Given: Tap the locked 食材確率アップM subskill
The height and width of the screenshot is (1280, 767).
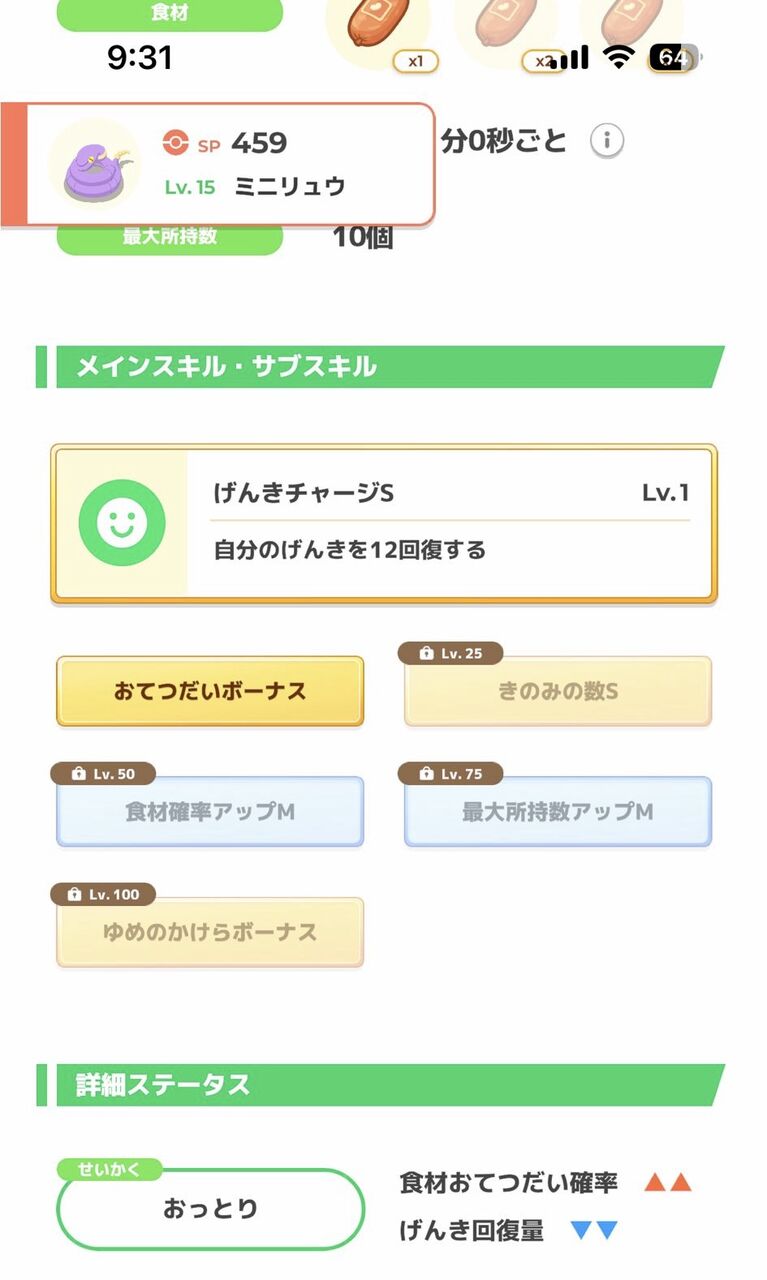Looking at the screenshot, I should 209,810.
